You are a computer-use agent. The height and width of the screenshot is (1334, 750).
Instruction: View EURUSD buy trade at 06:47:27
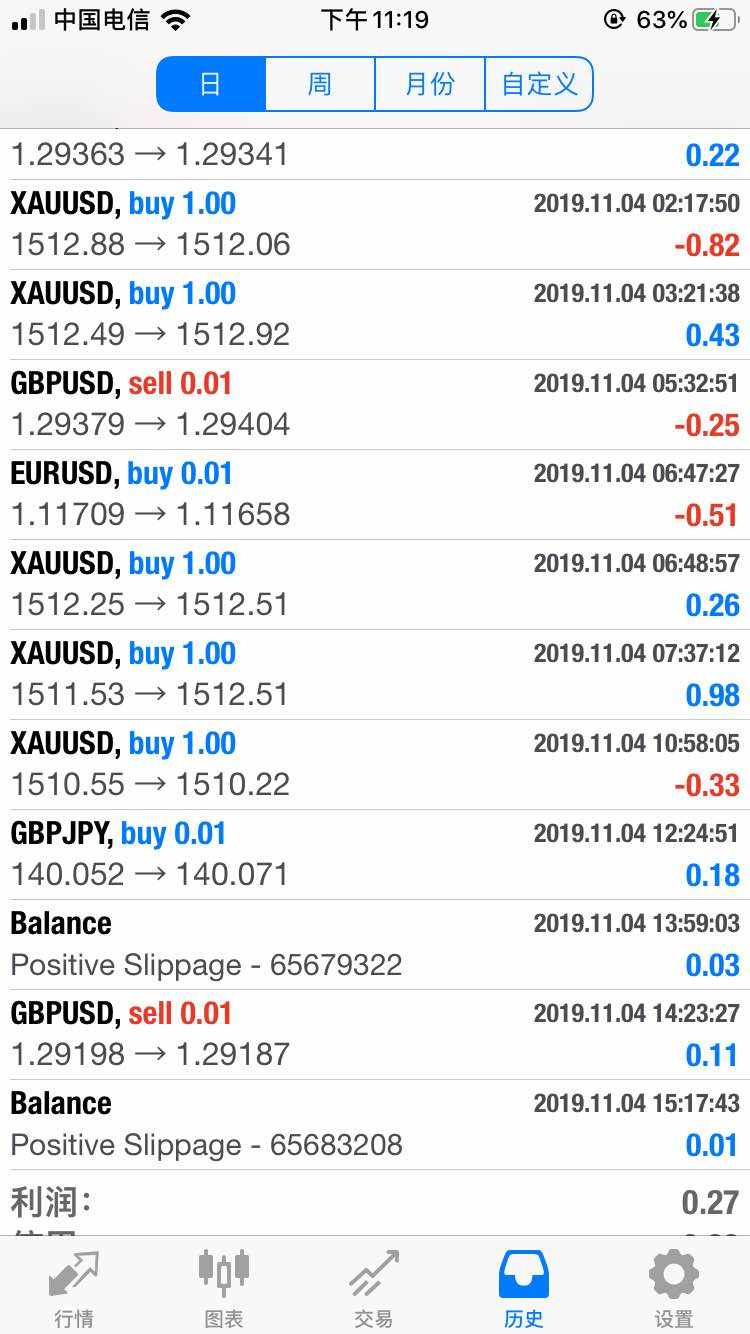point(375,494)
